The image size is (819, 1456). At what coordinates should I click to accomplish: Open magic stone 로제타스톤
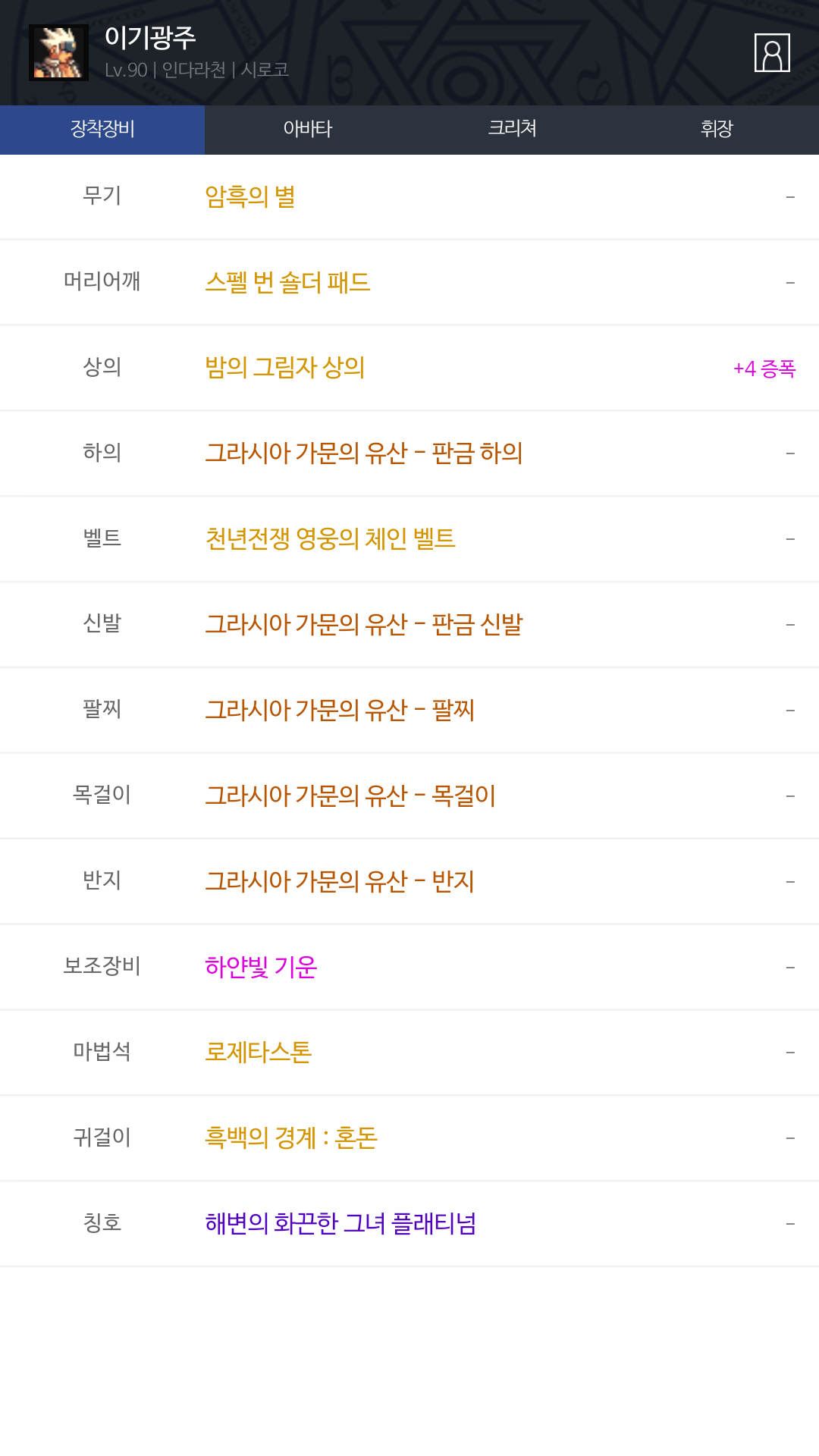259,1053
